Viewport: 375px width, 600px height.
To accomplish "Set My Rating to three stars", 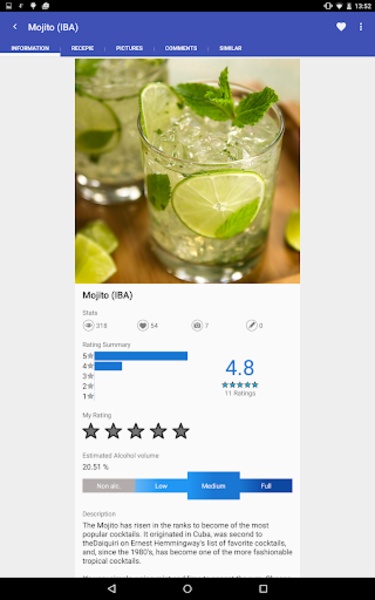I will 136,431.
